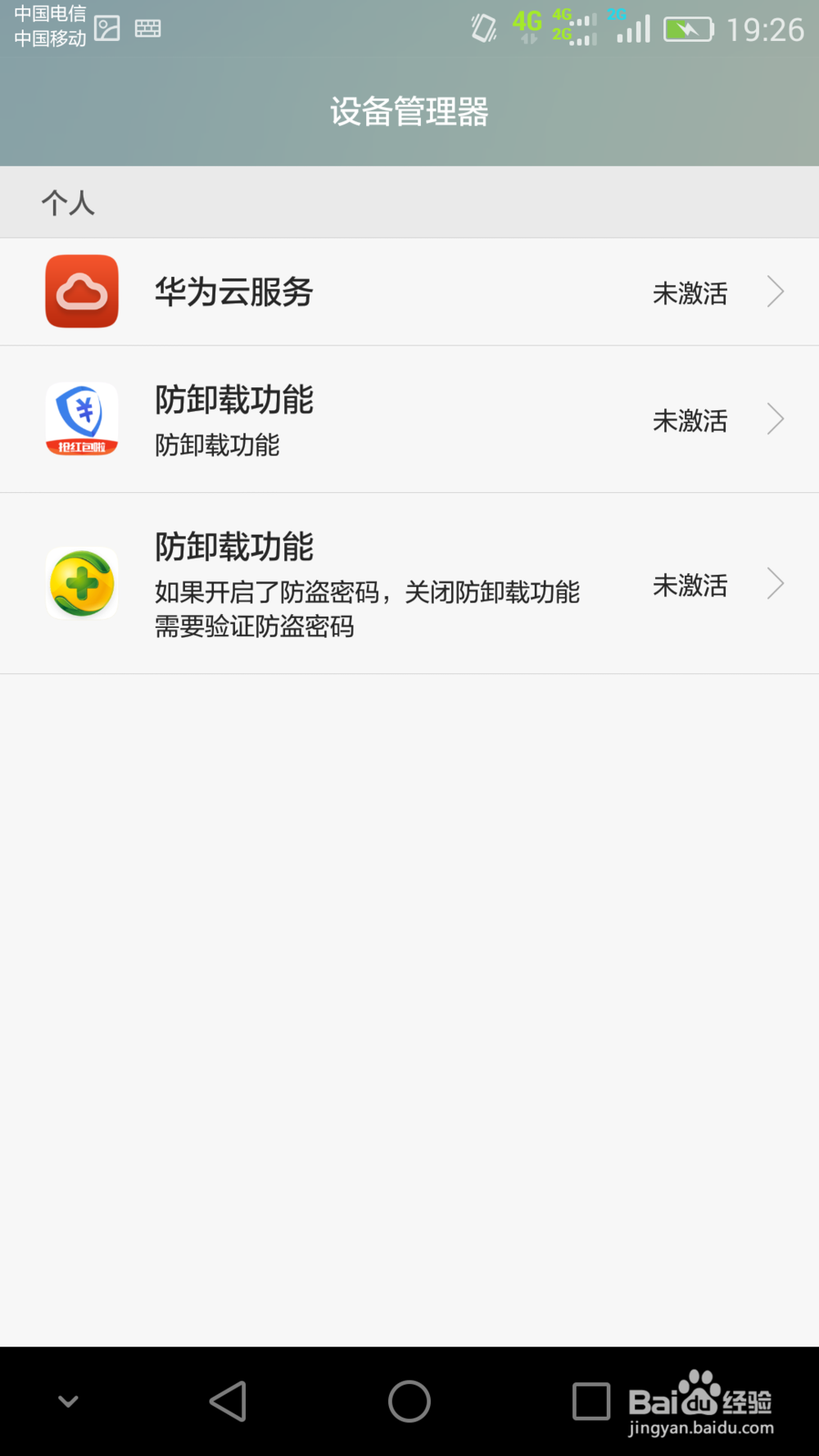Expand the 华为云服务 entry via its chevron
Viewport: 819px width, 1456px height.
click(775, 292)
